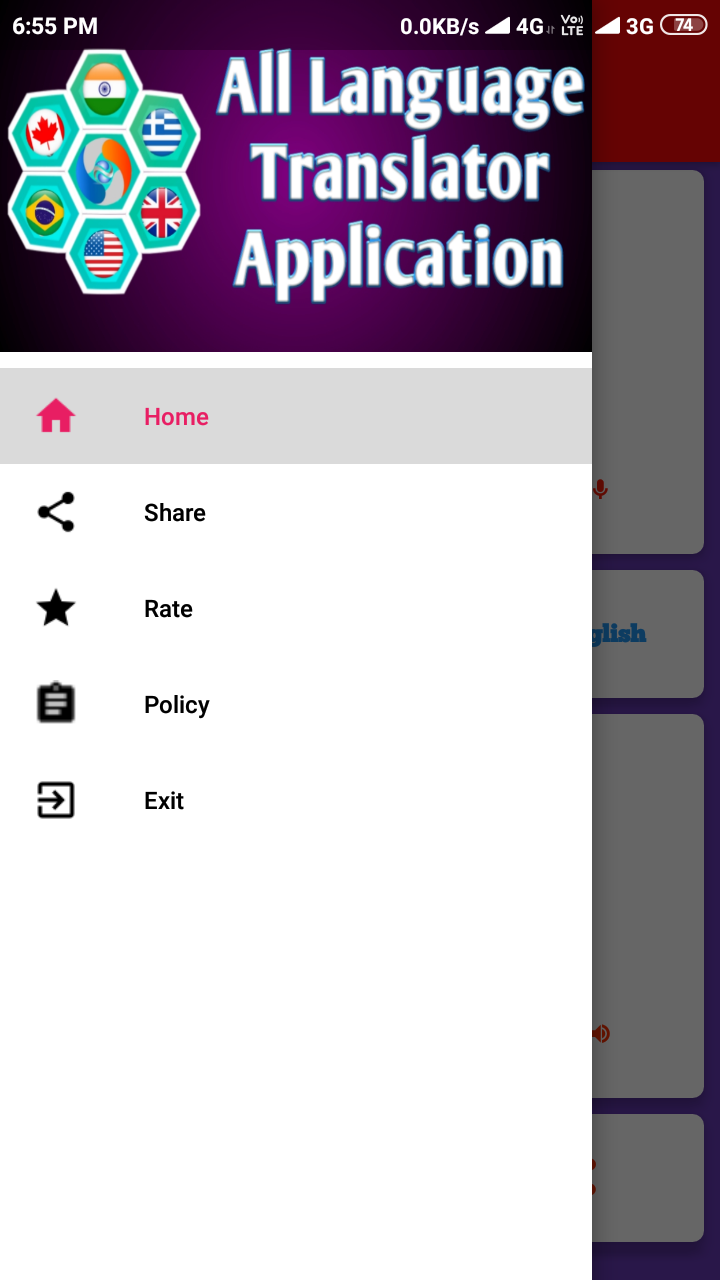Open Policy via the clipboard icon
Viewport: 720px width, 1280px height.
click(55, 703)
